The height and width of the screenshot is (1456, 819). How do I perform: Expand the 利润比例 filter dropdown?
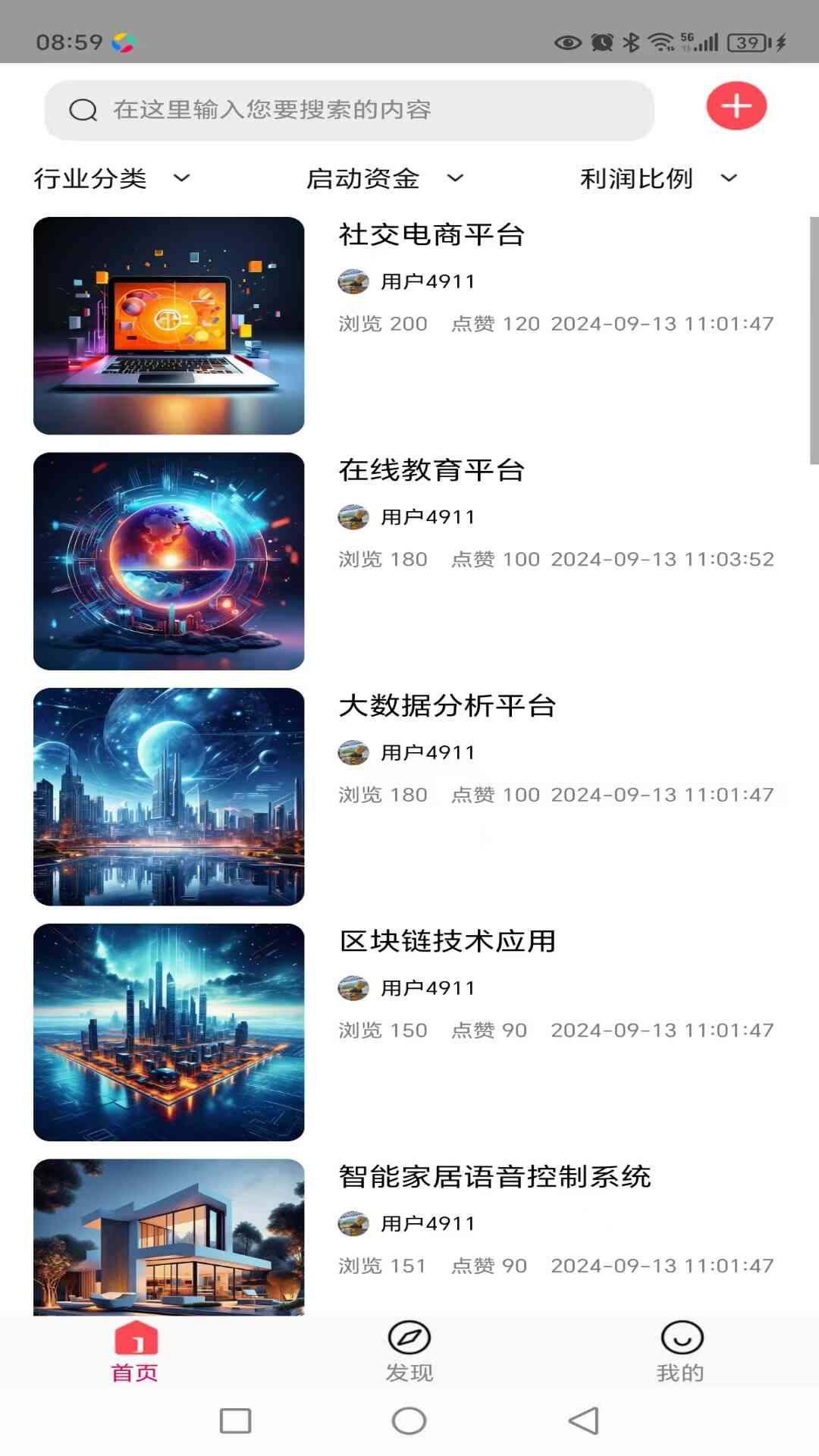pyautogui.click(x=657, y=178)
